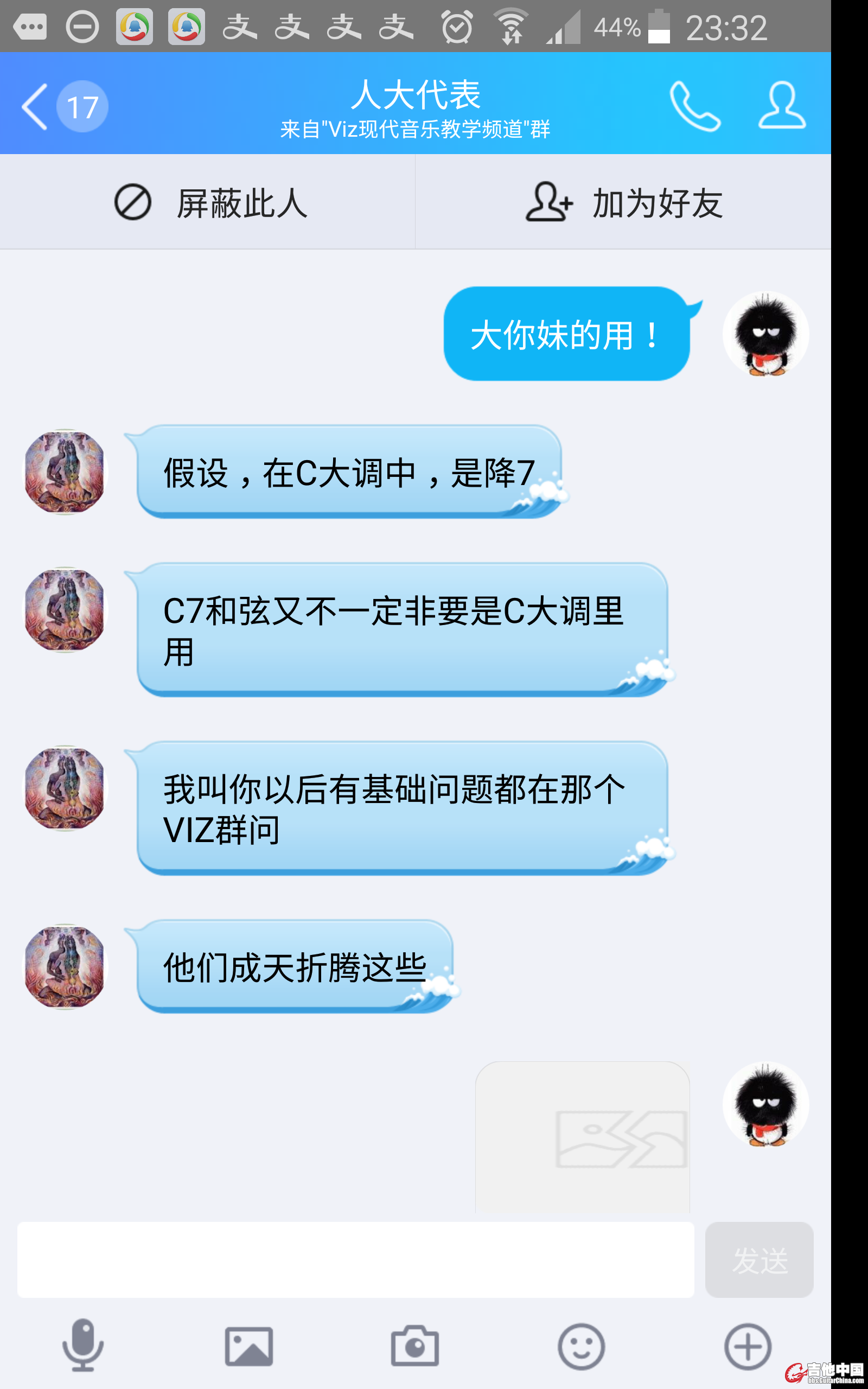
Task: Tap the 发送 send button
Action: pyautogui.click(x=758, y=1260)
